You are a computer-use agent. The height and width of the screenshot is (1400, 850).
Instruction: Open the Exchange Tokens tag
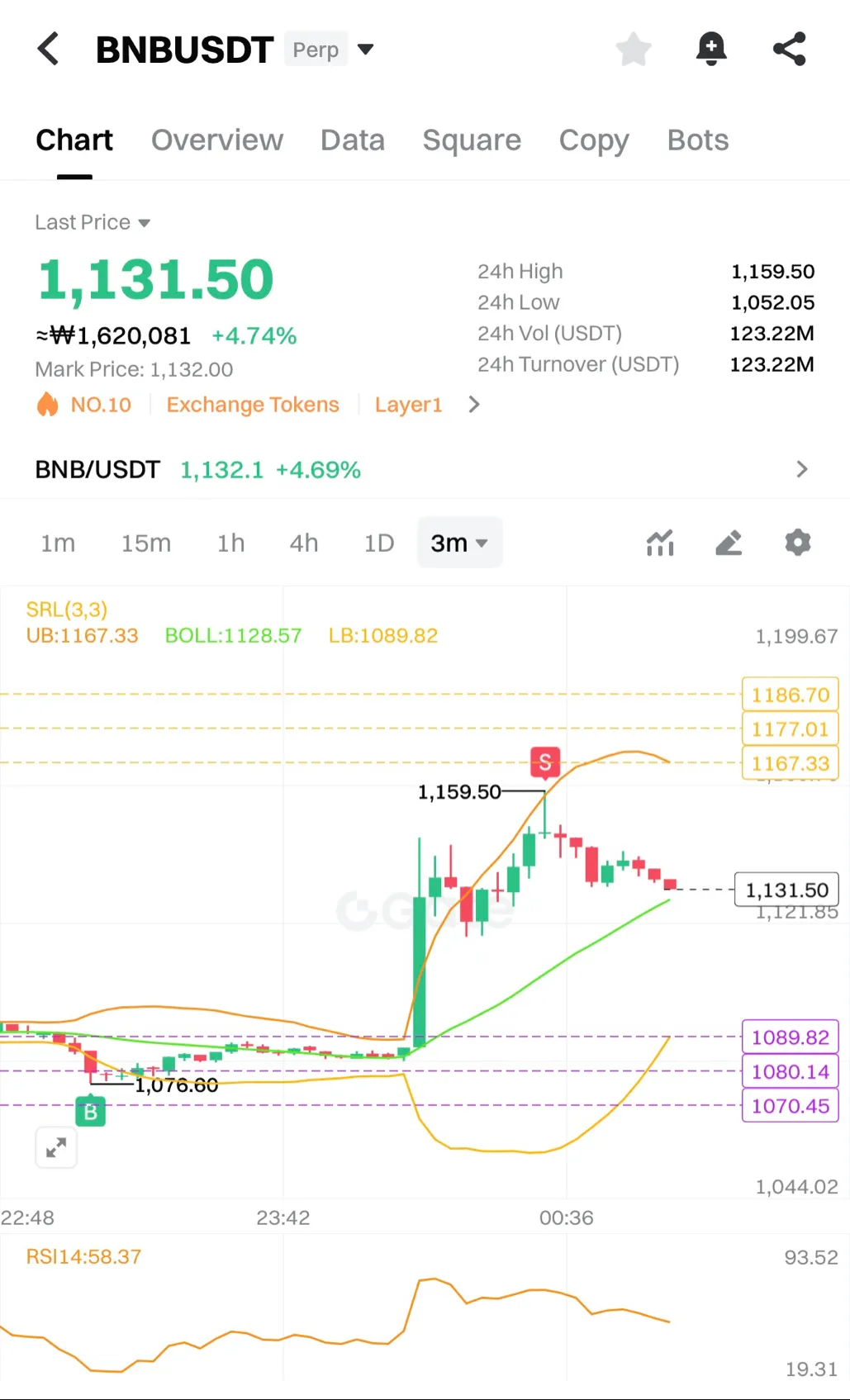click(x=253, y=405)
